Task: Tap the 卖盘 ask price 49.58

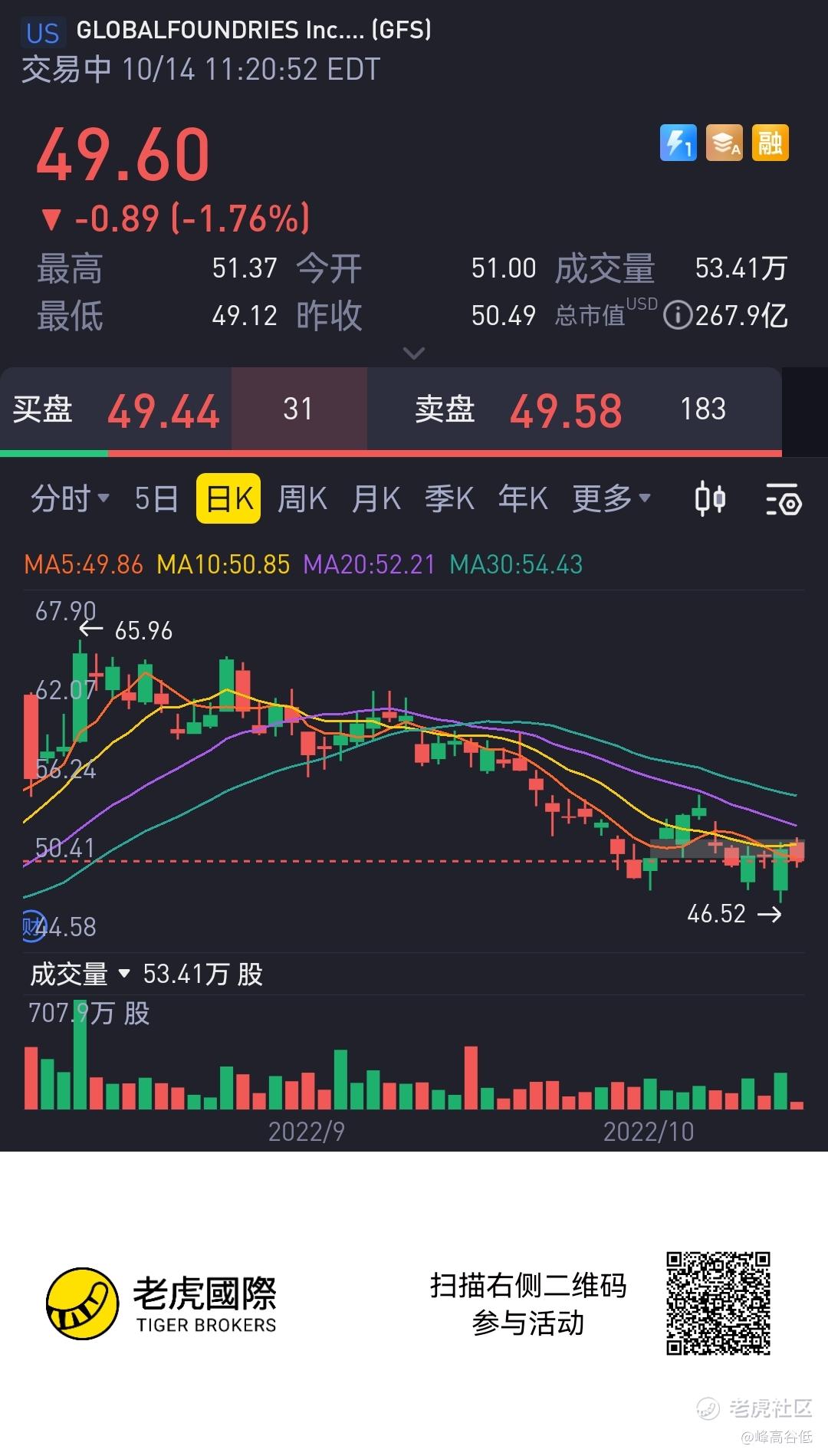Action: [x=566, y=411]
